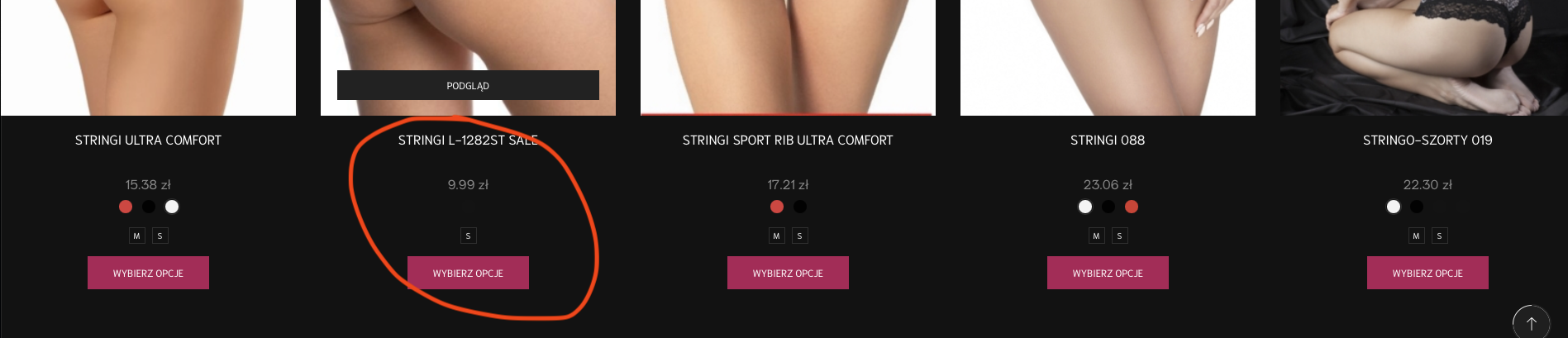
Task: Choose options for Stringi Sport Rib Ultra Comfort
Action: [788, 273]
